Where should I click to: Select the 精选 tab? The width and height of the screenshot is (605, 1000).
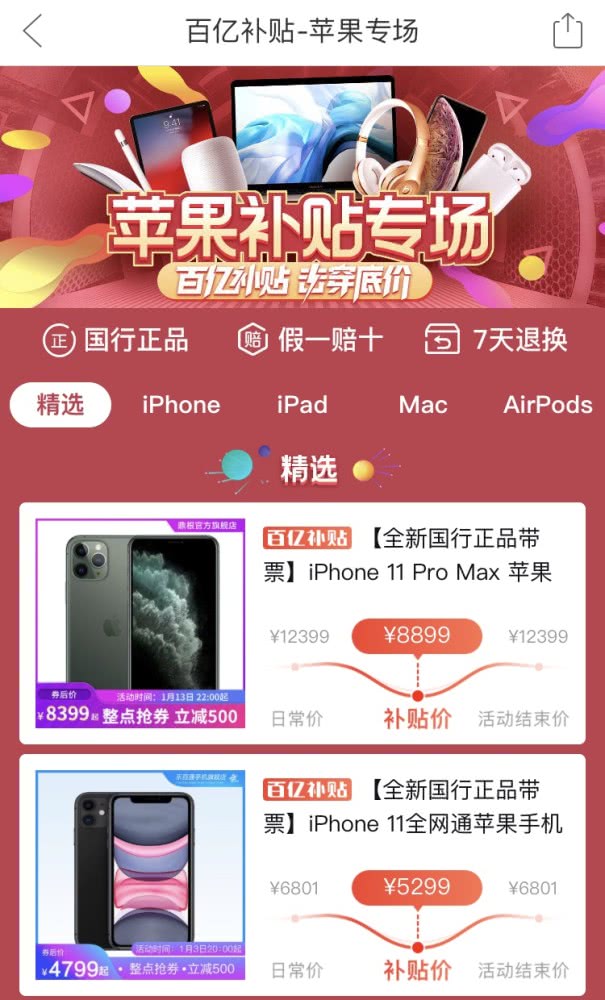pos(61,405)
